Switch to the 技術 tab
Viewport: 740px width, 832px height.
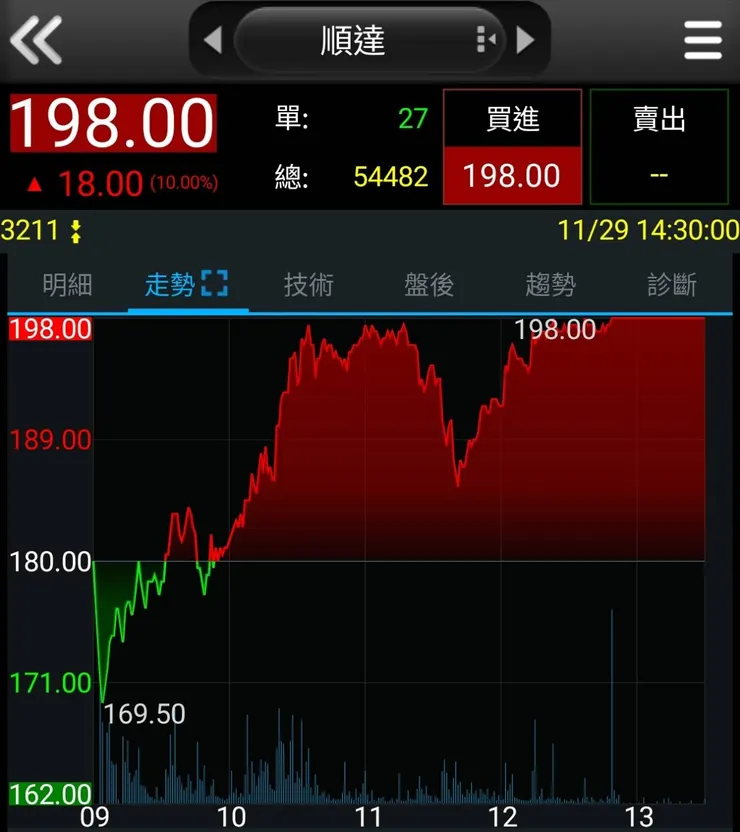(x=309, y=285)
